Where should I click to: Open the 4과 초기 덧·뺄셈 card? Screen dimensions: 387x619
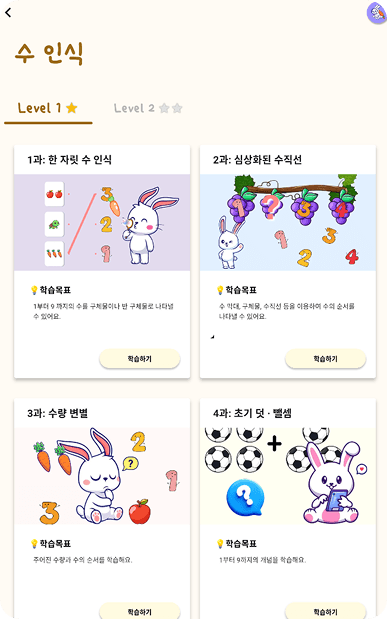point(288,509)
